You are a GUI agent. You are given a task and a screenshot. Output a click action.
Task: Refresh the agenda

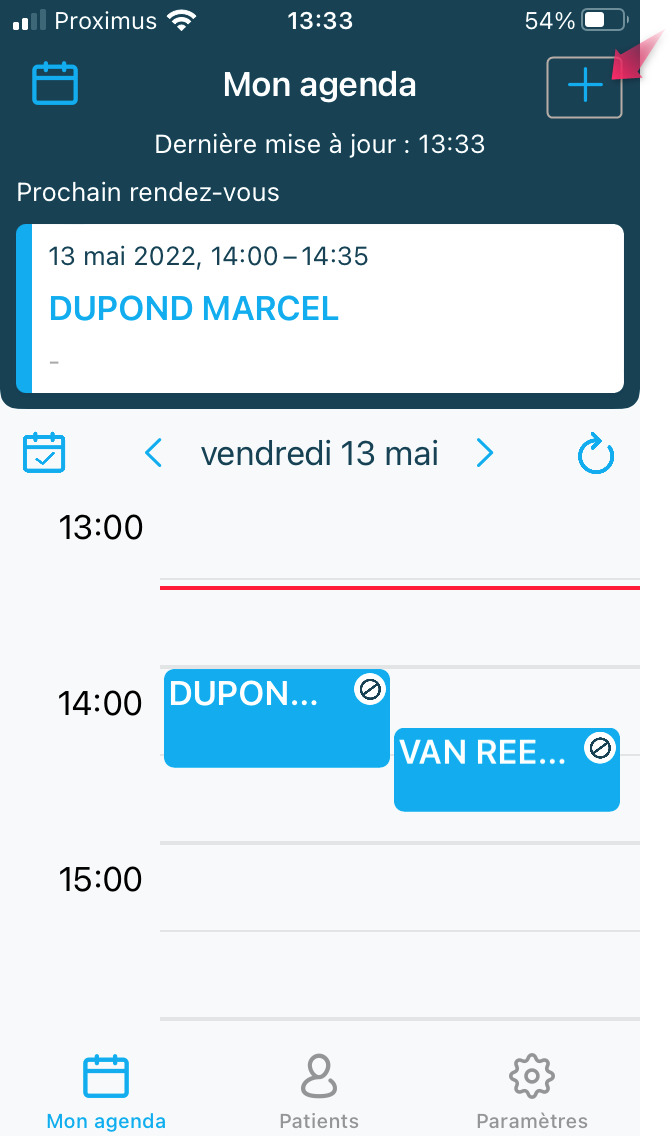coord(595,454)
